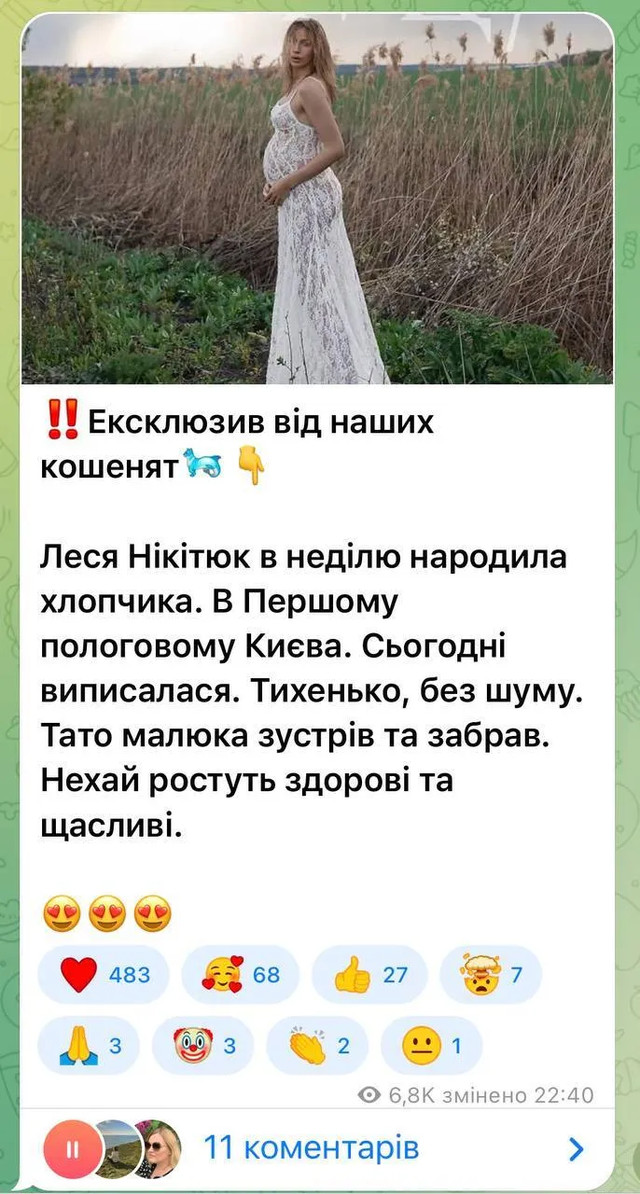Image resolution: width=640 pixels, height=1194 pixels.
Task: Open the pregnant woman photo in the post
Action: tap(318, 198)
